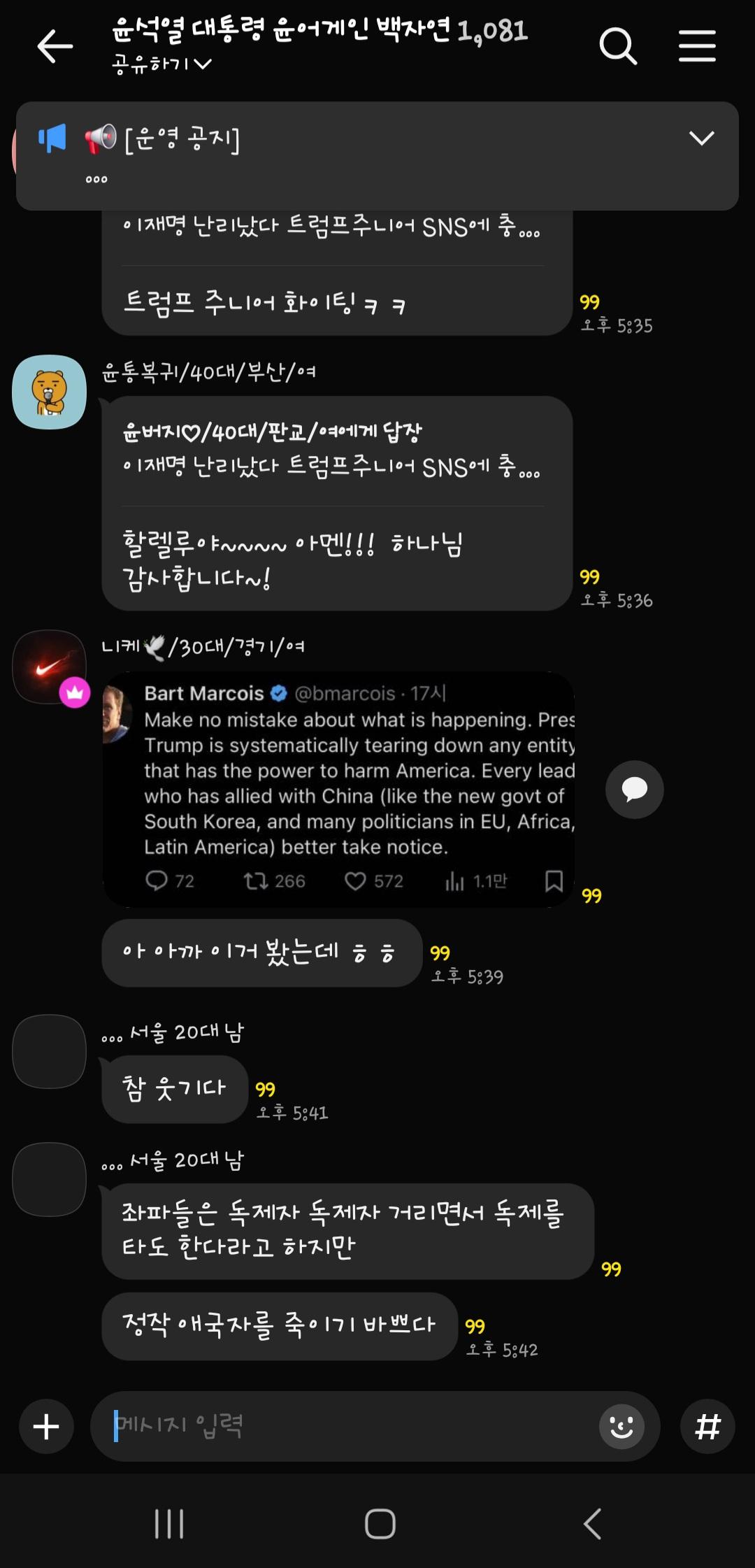755x1568 pixels.
Task: Open the chat room side menu
Action: pos(697,46)
